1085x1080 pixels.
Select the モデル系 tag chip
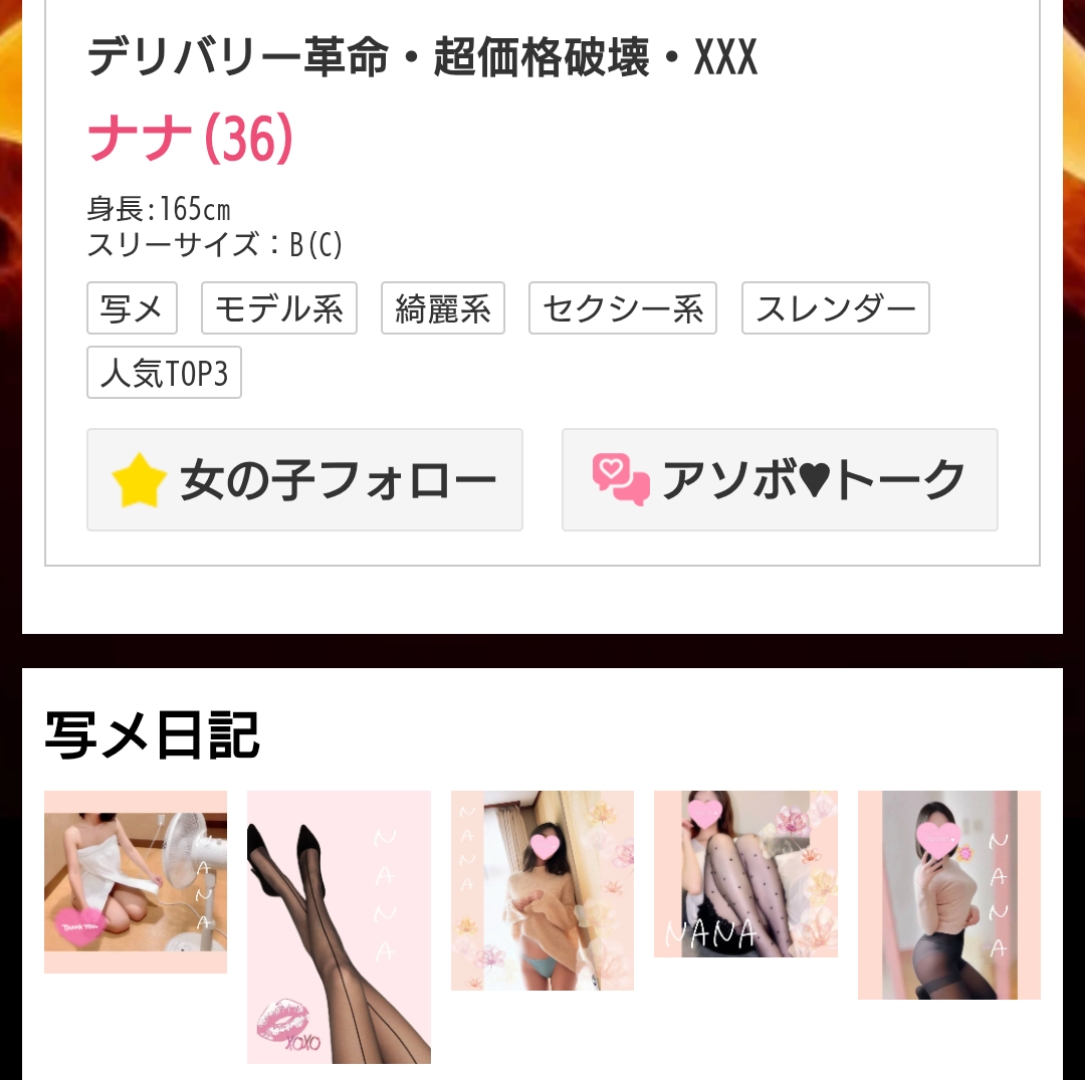point(279,308)
